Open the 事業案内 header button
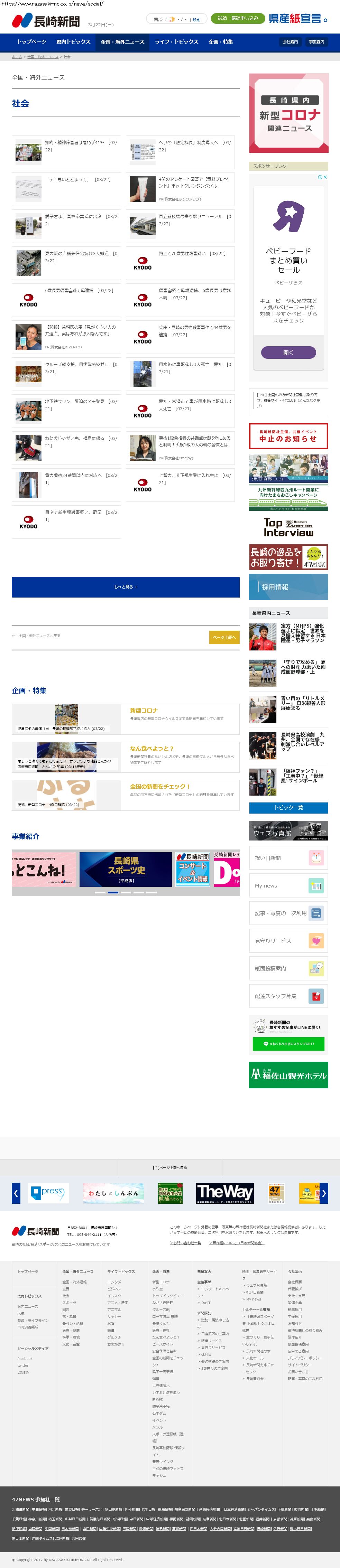This screenshot has height=1568, width=340. [316, 42]
